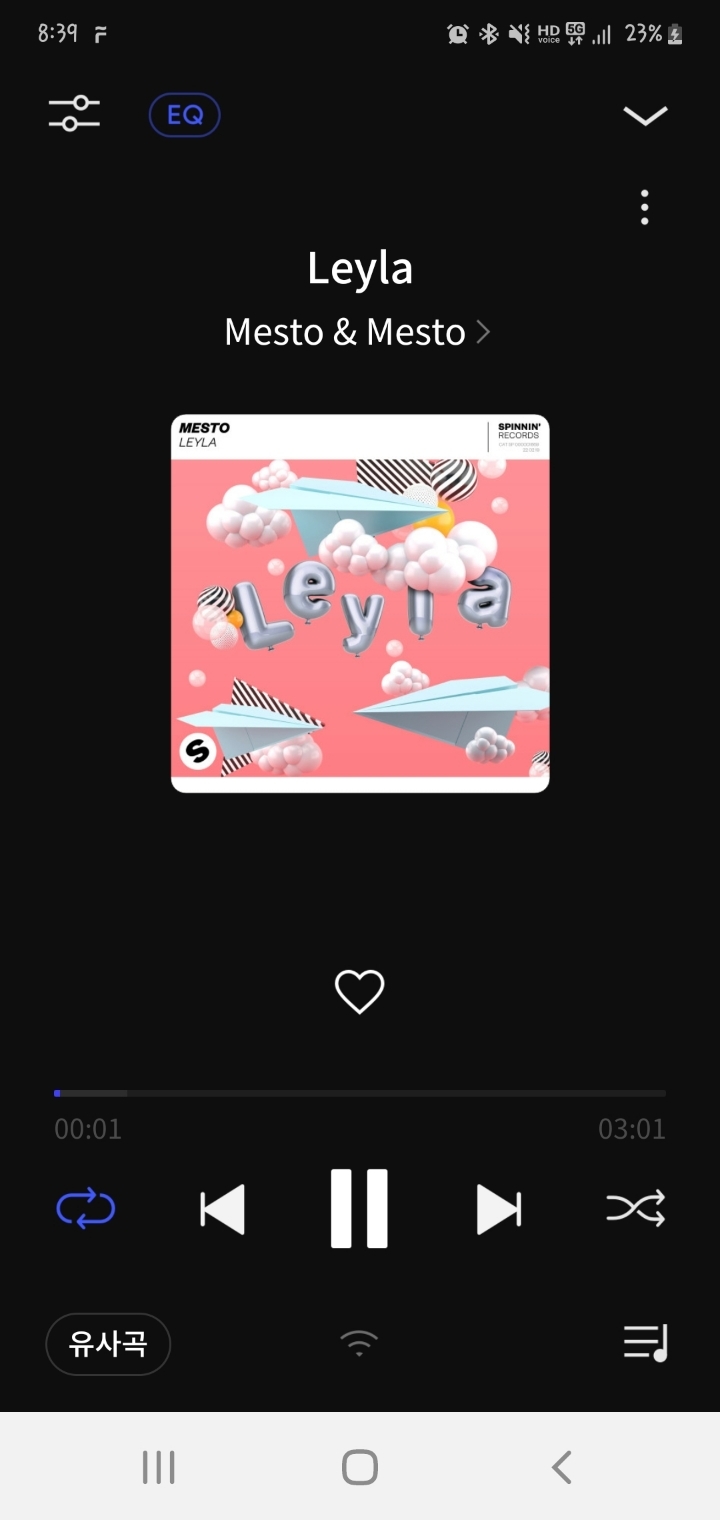Skip to the next track

point(498,1209)
